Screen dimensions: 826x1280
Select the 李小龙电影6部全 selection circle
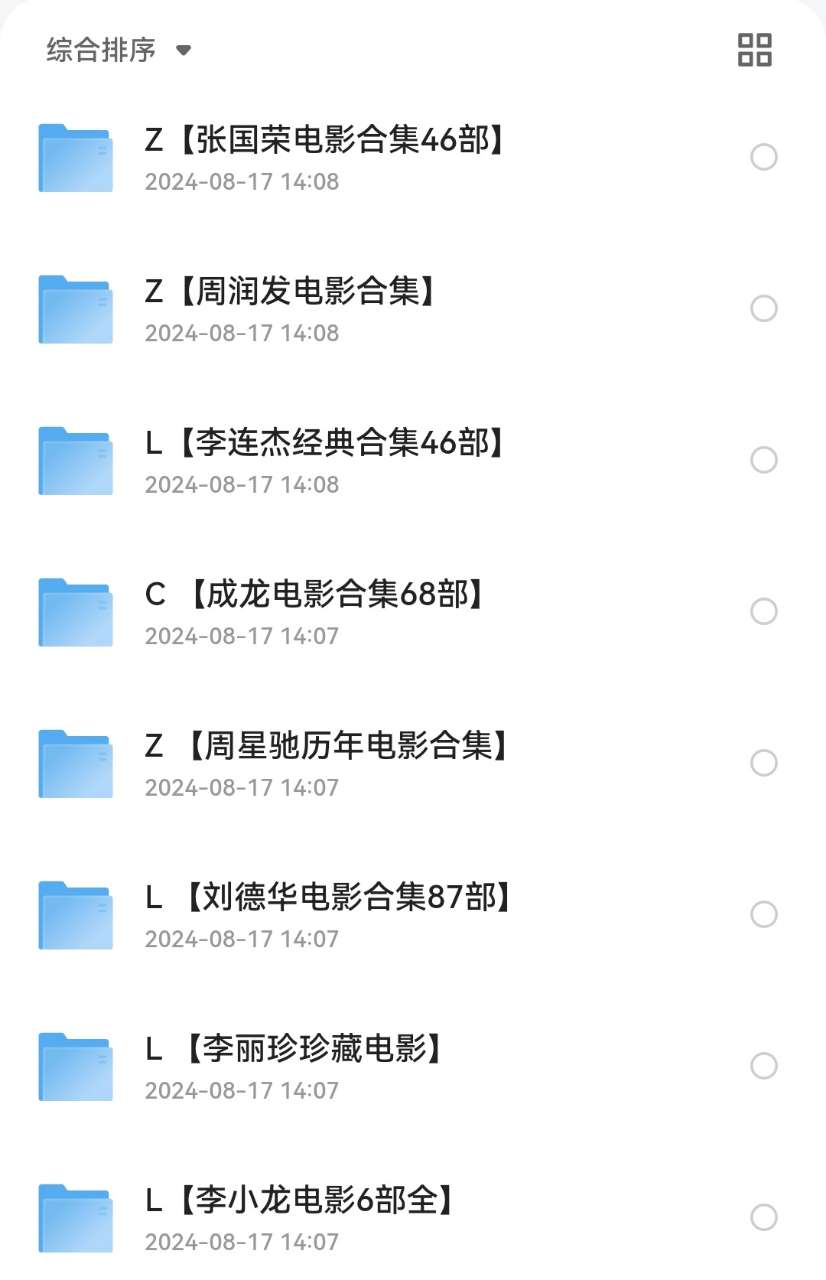(x=764, y=1216)
